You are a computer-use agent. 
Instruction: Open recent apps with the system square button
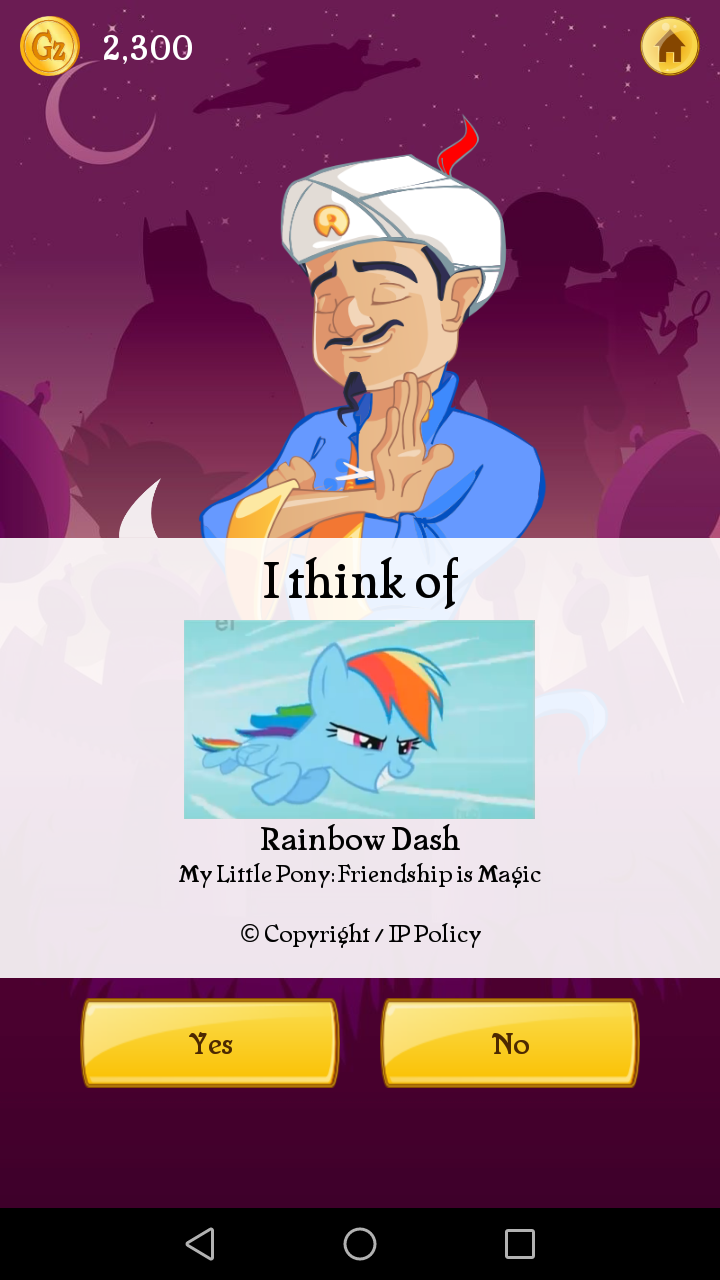point(520,1244)
